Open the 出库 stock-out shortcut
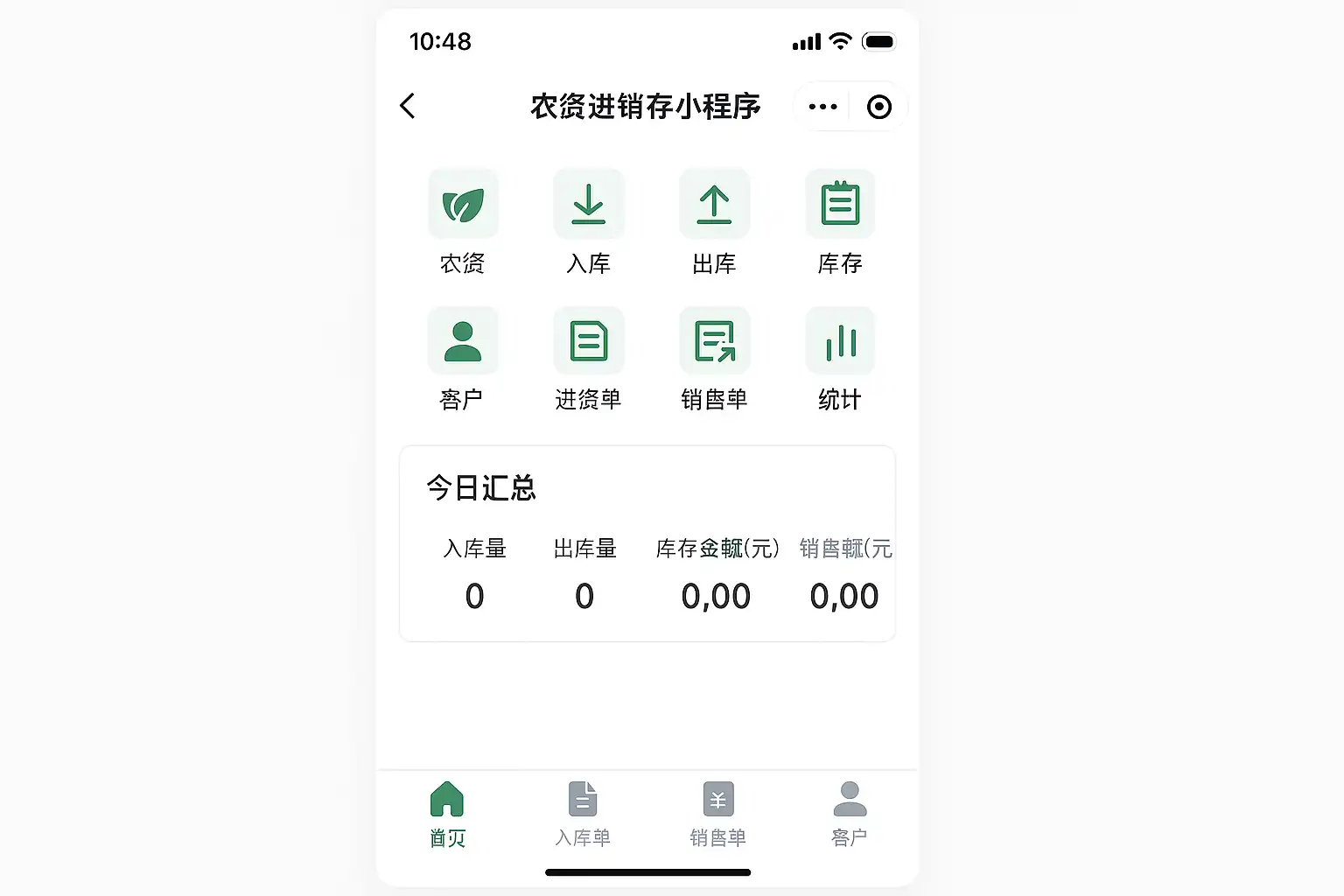The image size is (1344, 896). click(714, 205)
